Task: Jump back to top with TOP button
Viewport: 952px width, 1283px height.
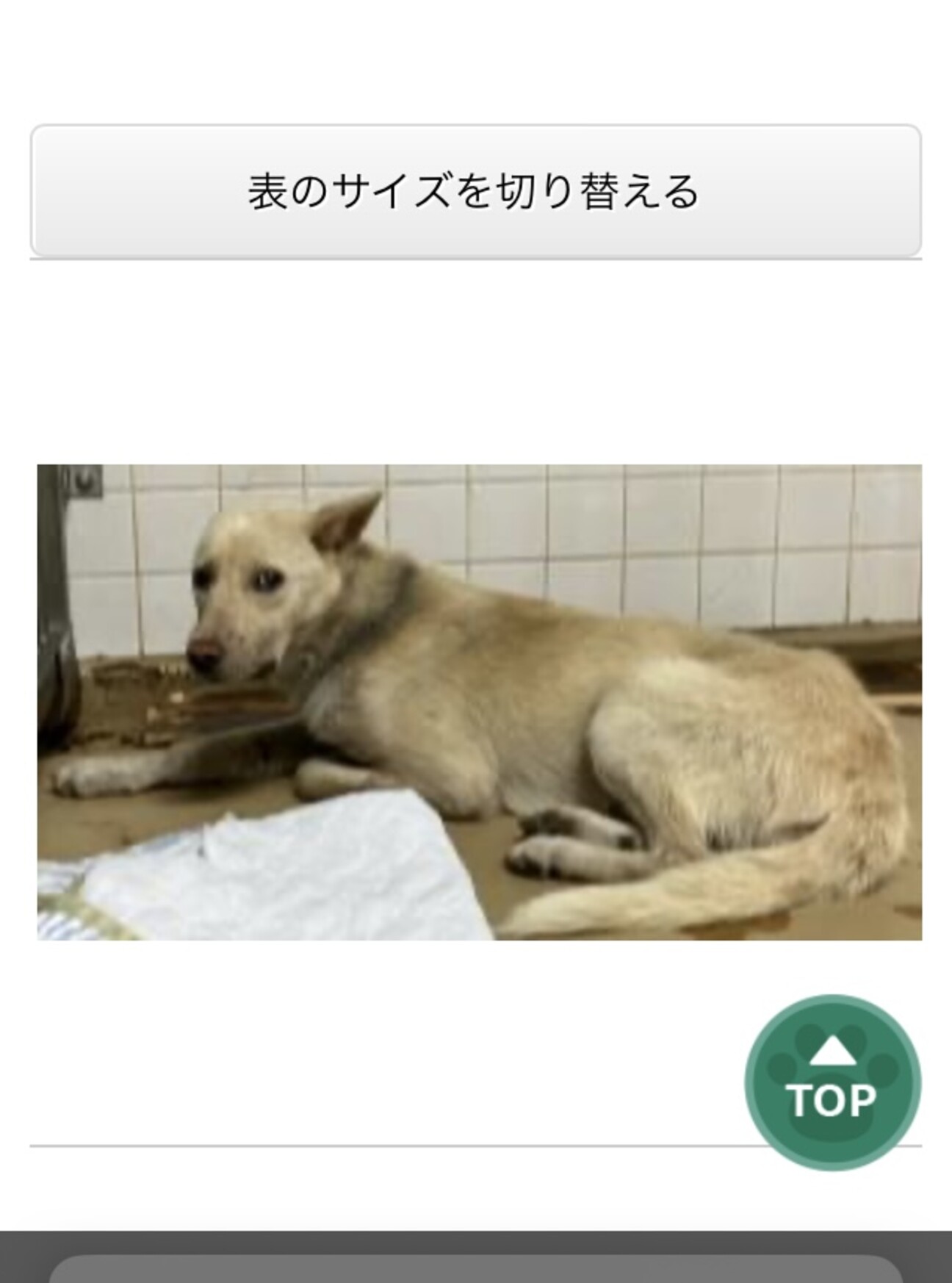Action: point(832,1082)
